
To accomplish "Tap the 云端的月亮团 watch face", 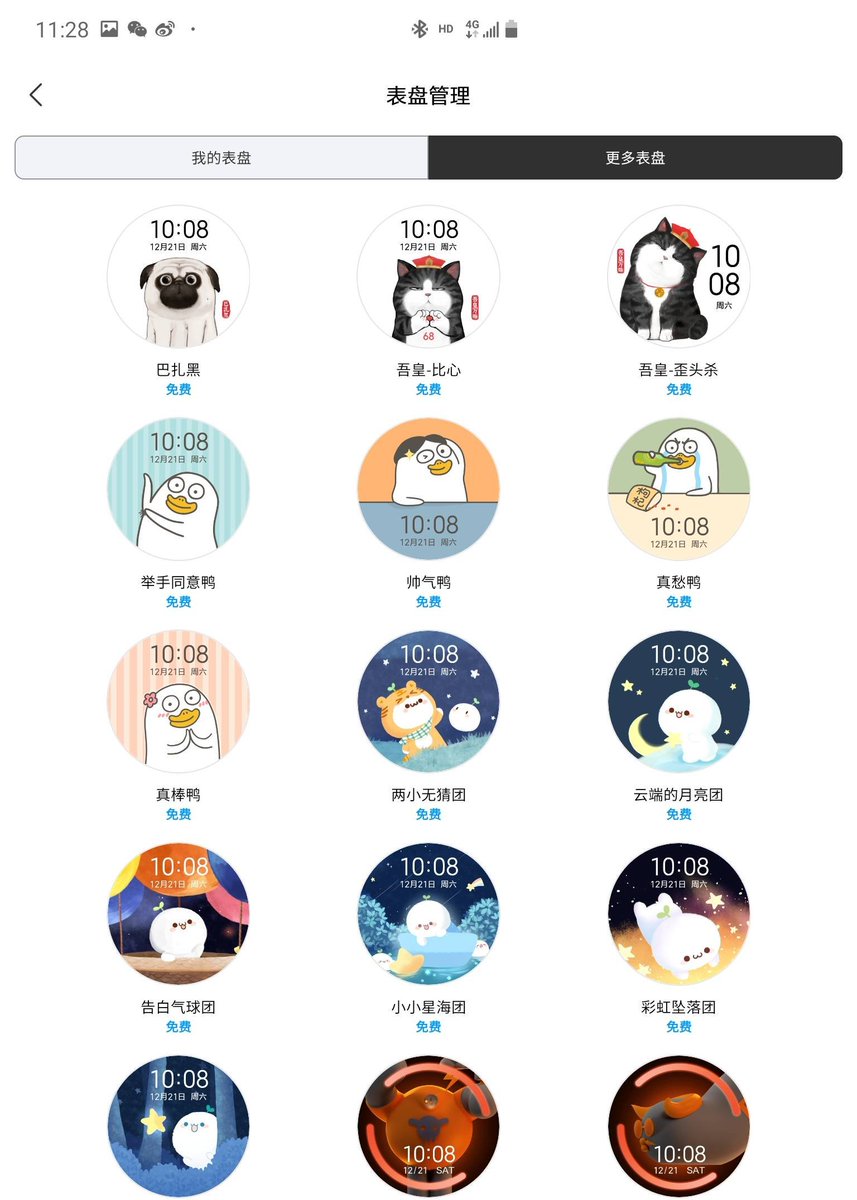I will tap(678, 701).
